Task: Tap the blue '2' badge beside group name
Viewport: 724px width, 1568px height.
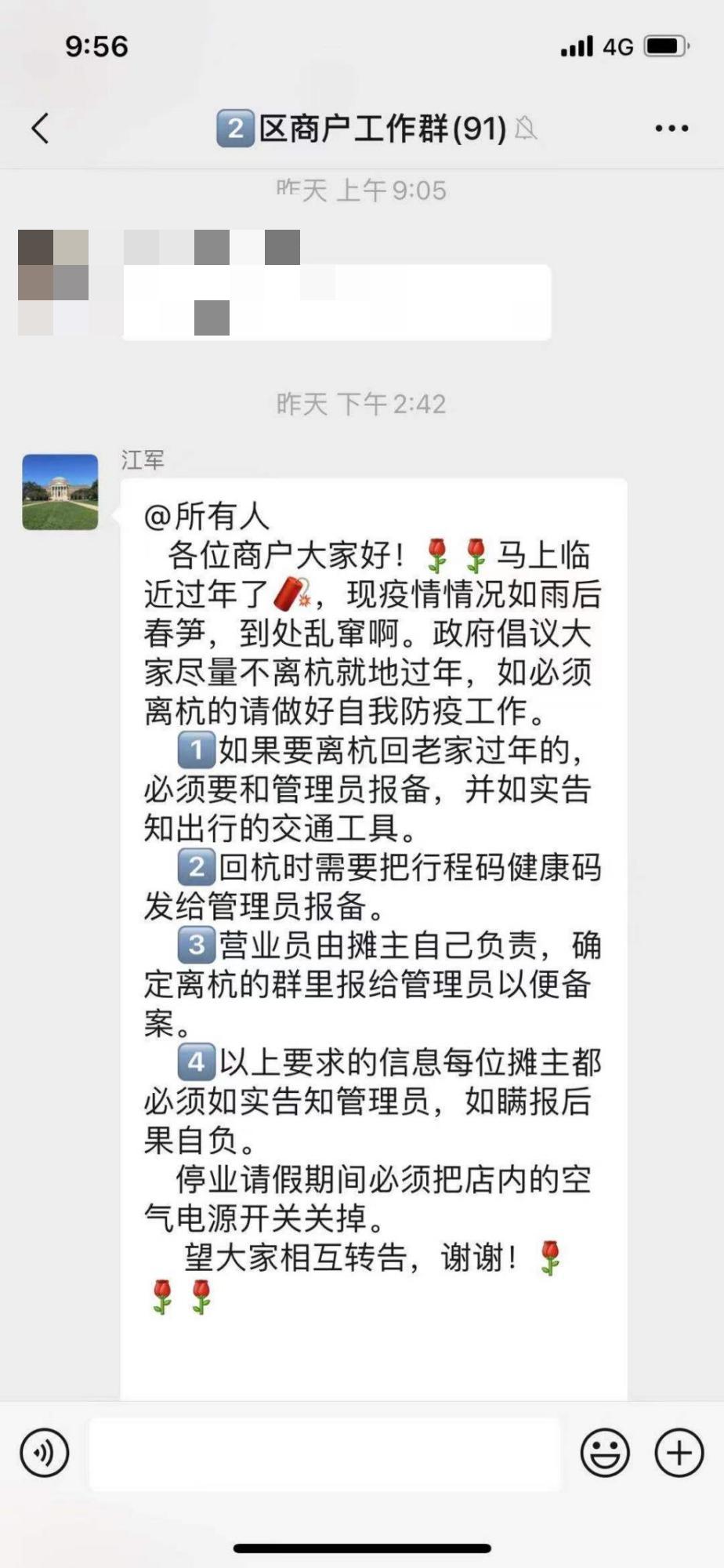Action: (x=233, y=125)
